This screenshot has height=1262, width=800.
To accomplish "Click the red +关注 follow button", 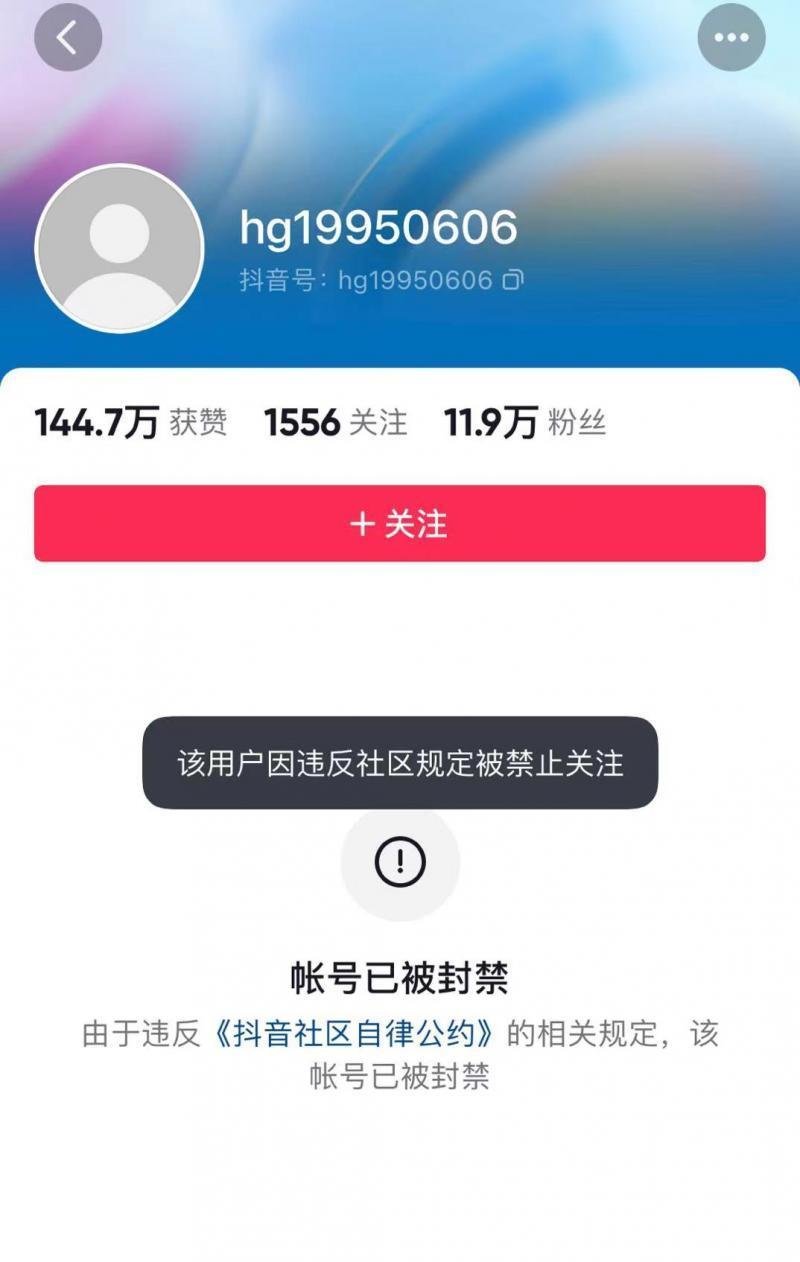I will point(400,523).
